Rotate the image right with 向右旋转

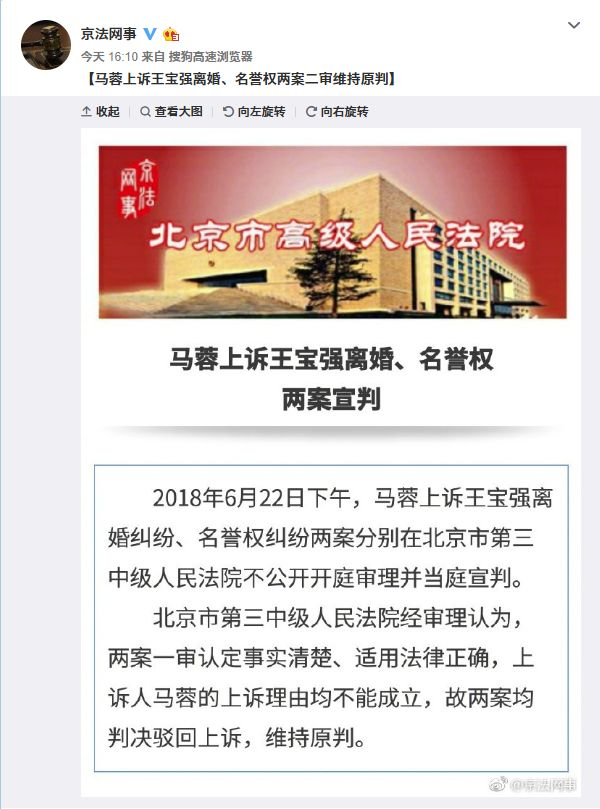coord(337,112)
